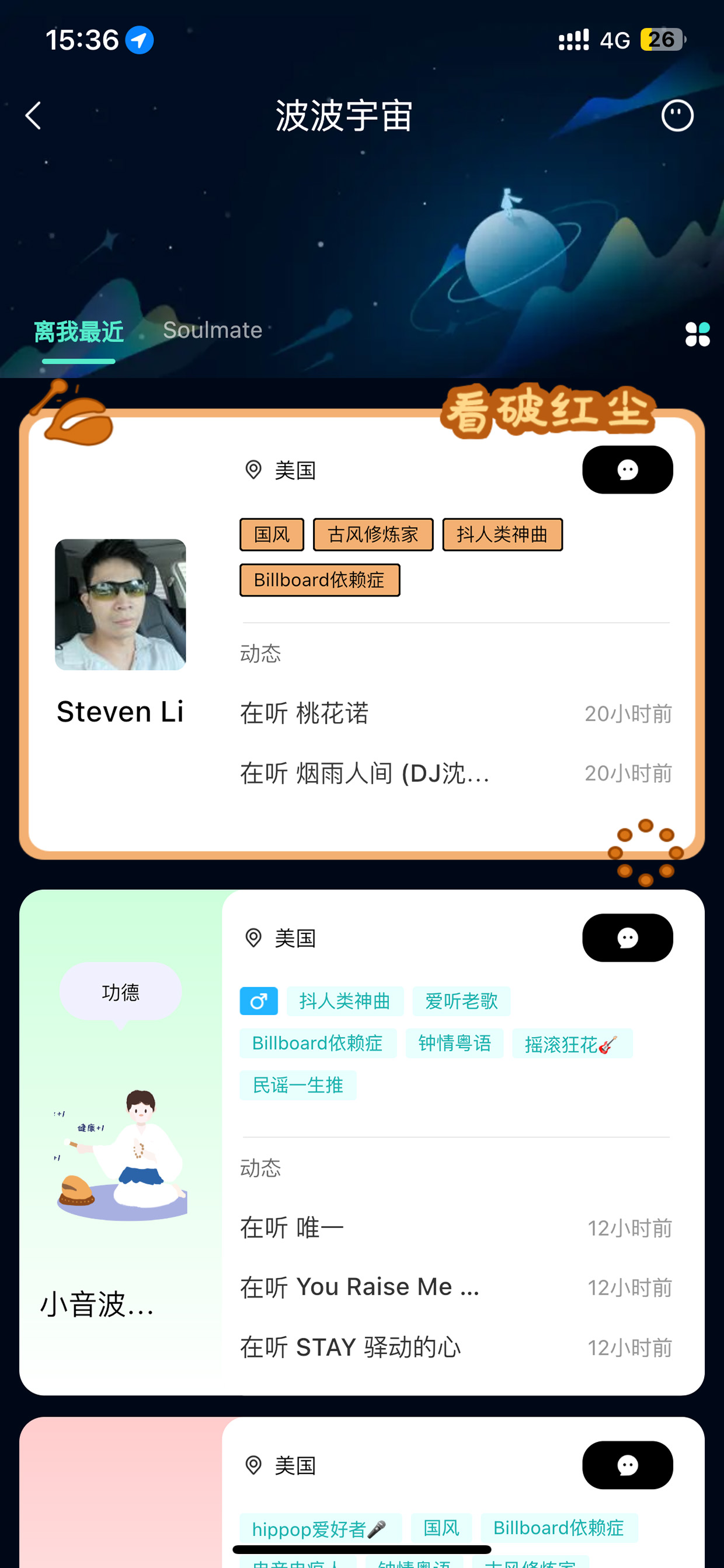Screen dimensions: 724x1568
Task: Select the 离我最近 tab
Action: coord(78,332)
